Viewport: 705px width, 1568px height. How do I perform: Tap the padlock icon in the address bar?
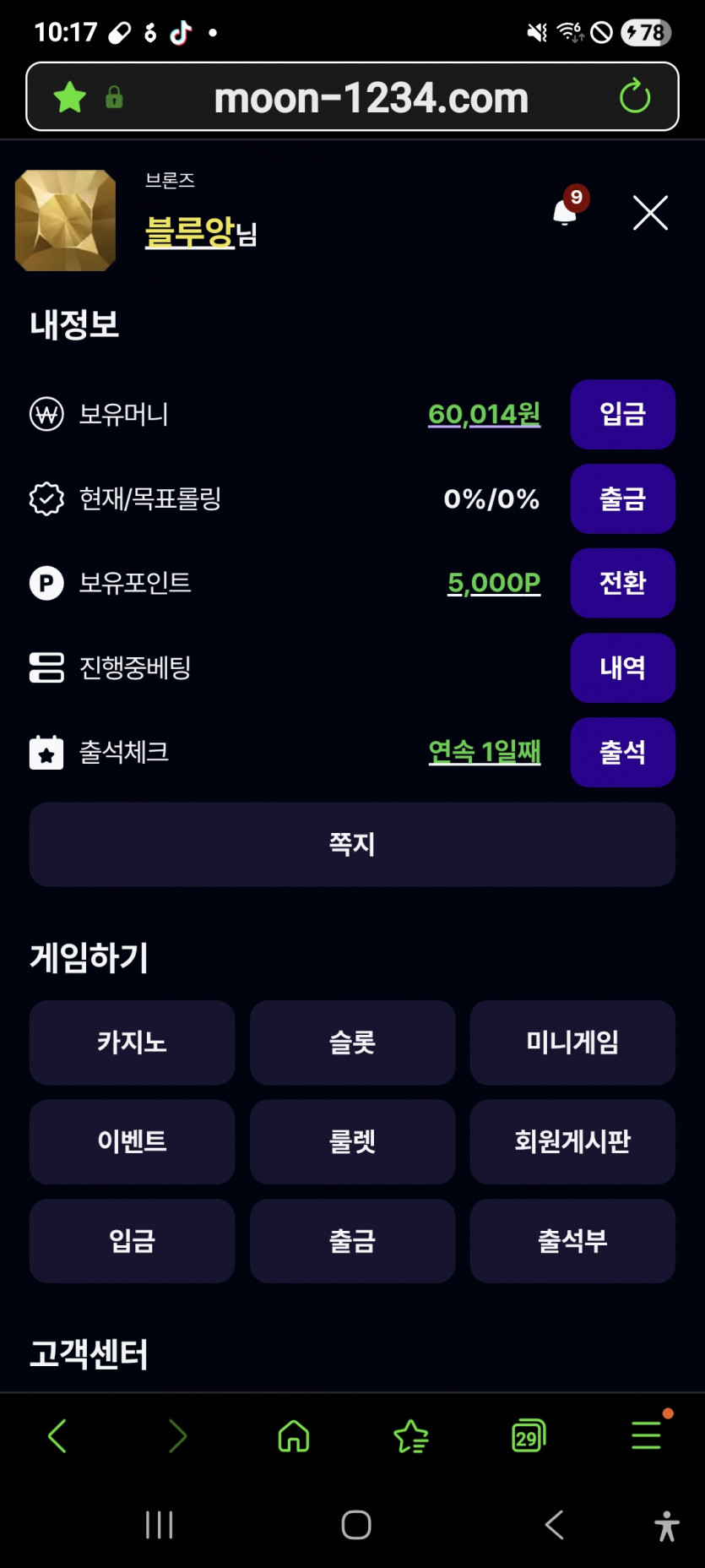click(x=114, y=96)
